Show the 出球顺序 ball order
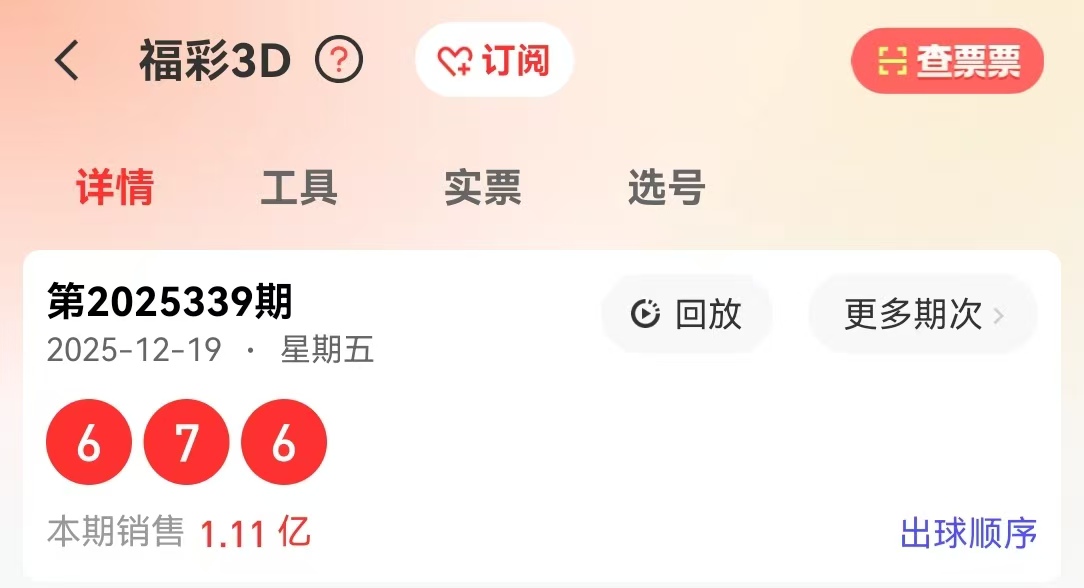 [x=968, y=533]
